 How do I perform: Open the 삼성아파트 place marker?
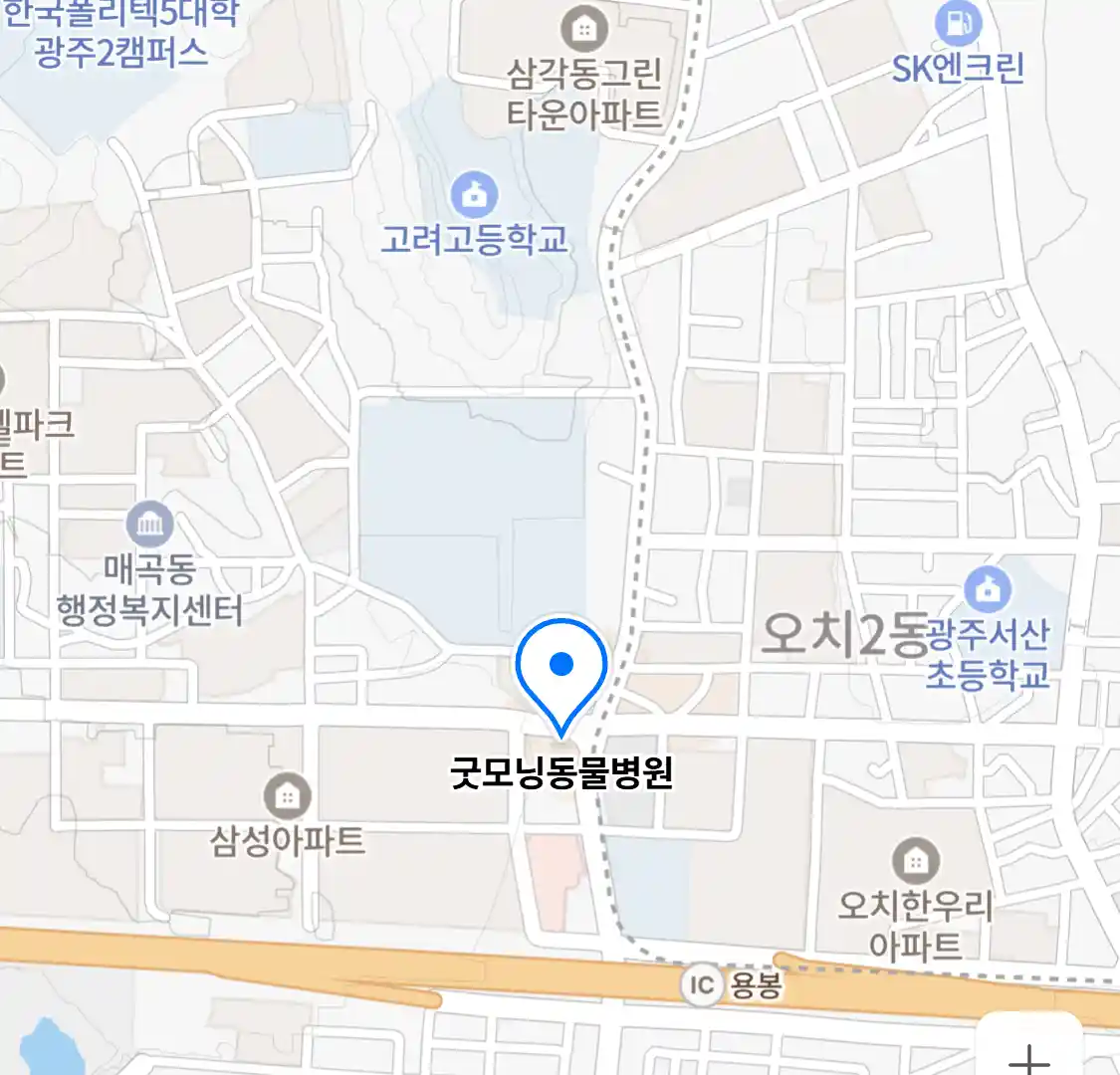coord(287,796)
